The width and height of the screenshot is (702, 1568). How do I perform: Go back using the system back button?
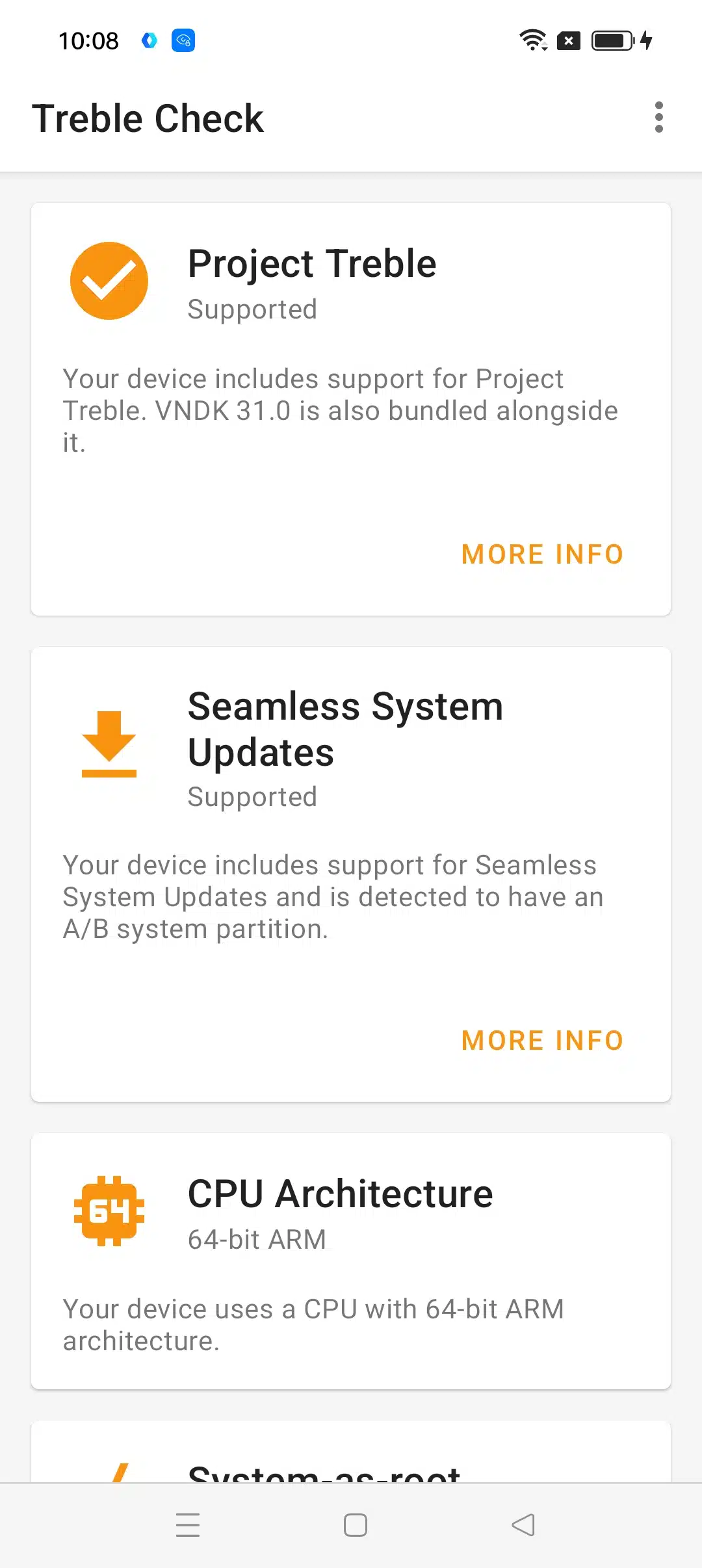point(523,1524)
